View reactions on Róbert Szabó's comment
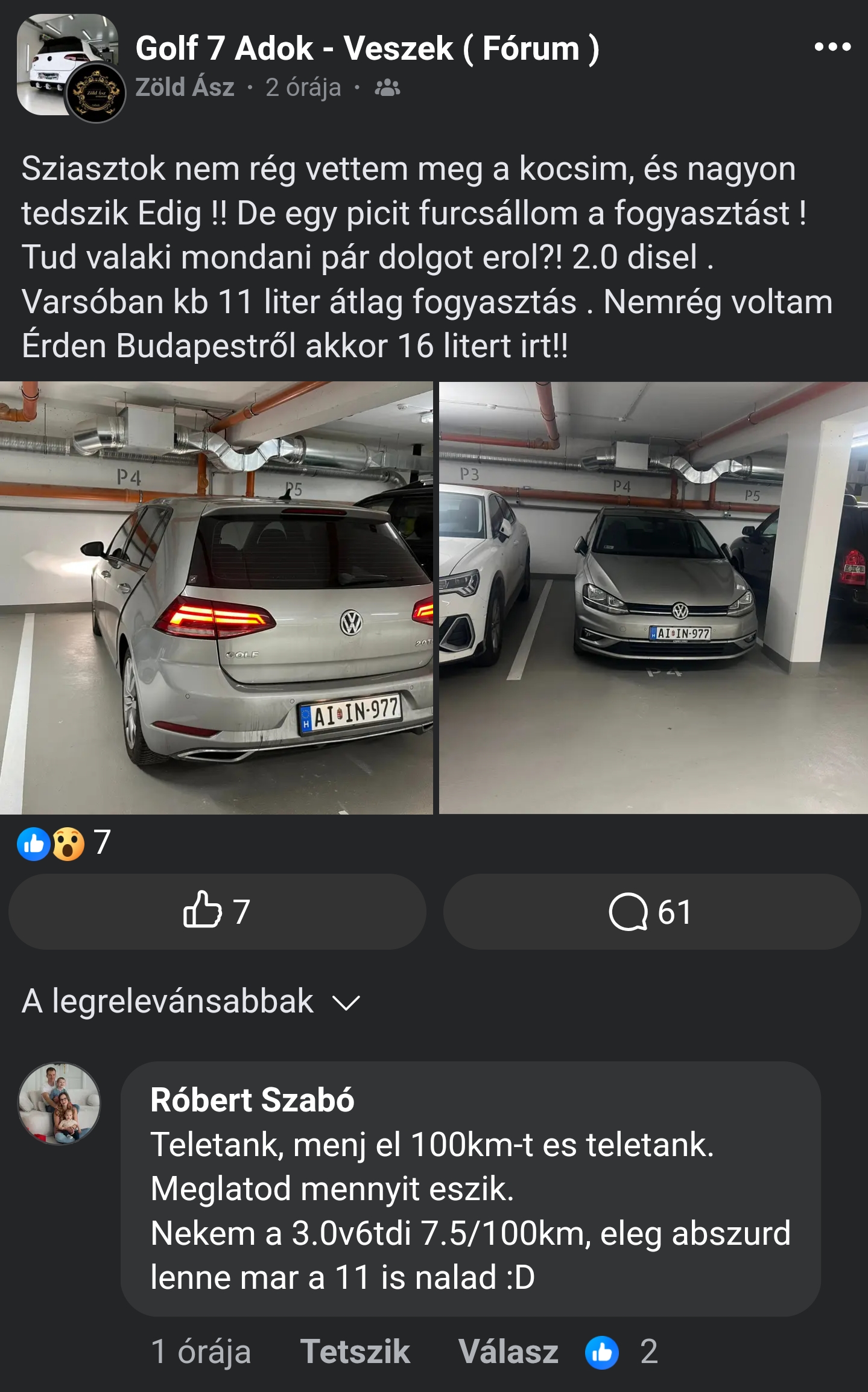Image resolution: width=868 pixels, height=1392 pixels. tap(621, 1352)
